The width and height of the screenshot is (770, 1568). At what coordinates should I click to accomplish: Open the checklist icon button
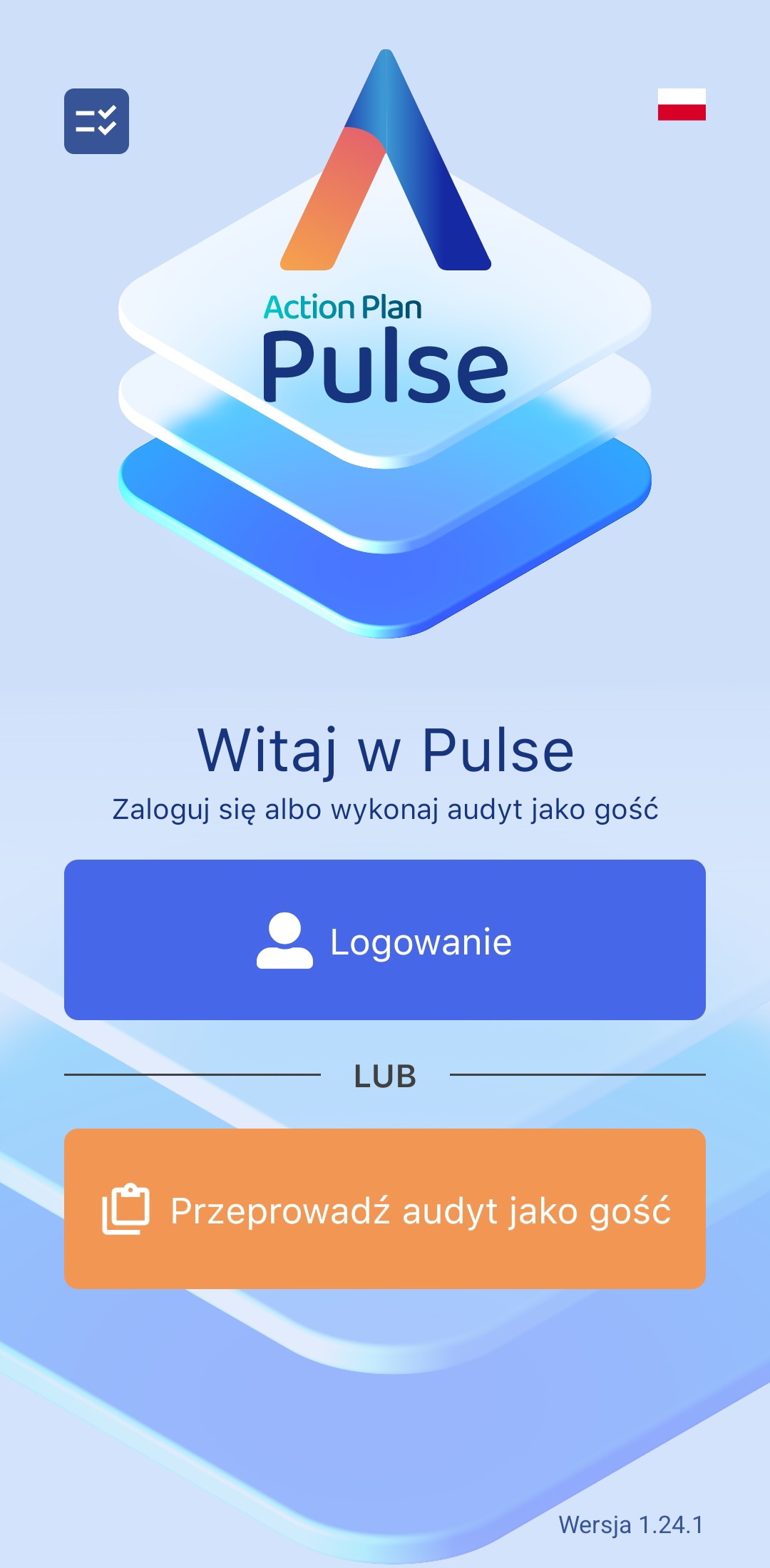96,121
